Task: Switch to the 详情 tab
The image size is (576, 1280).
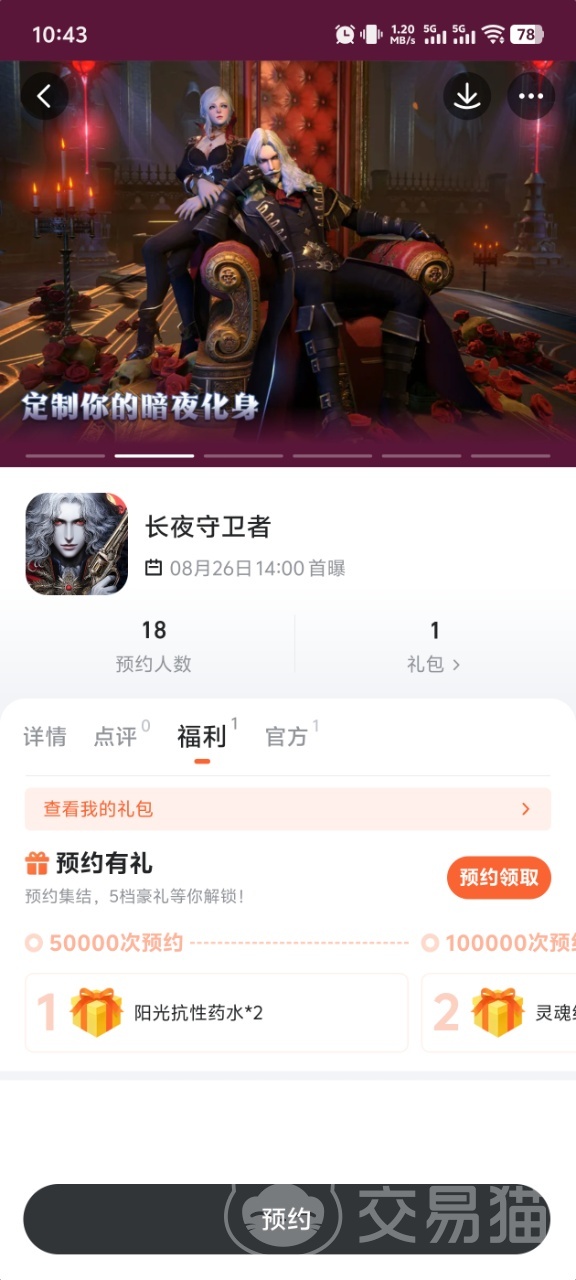Action: (45, 737)
